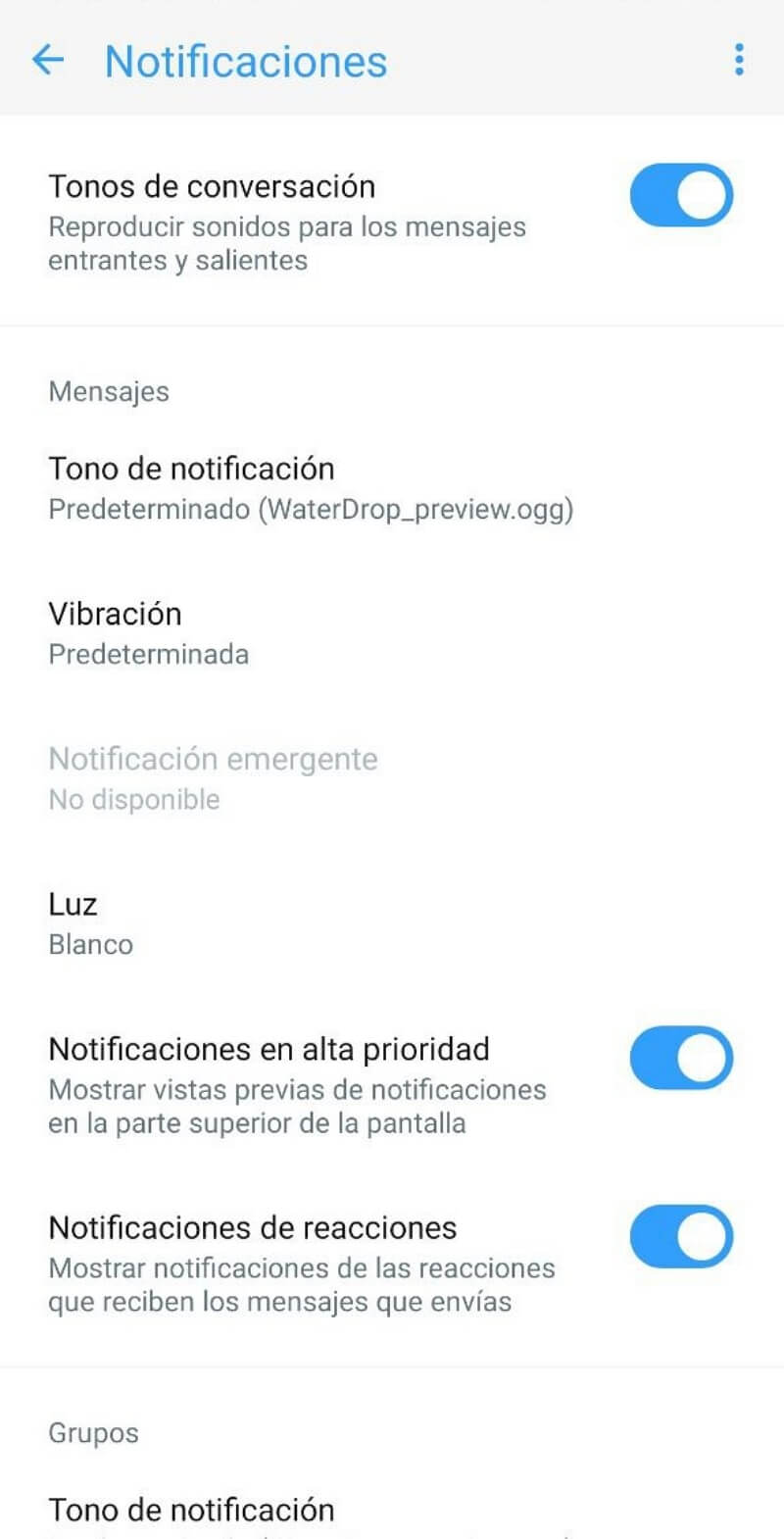Tap the Mensajes section header

pyautogui.click(x=109, y=391)
